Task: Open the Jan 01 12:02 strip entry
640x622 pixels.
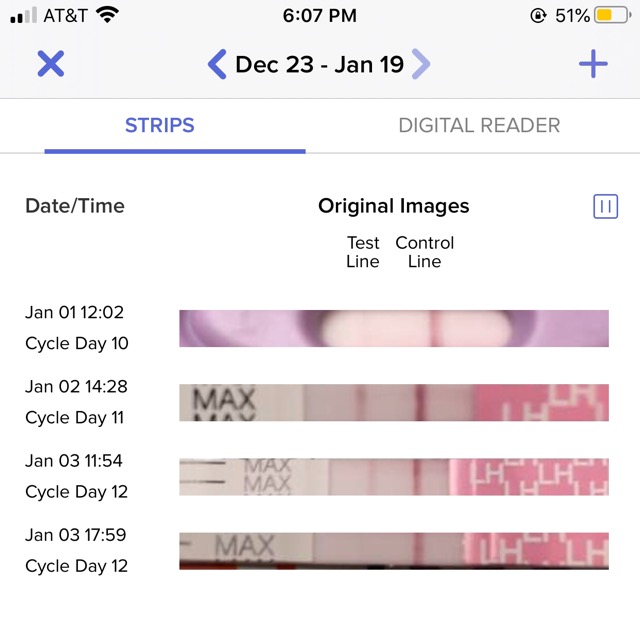Action: [x=393, y=328]
